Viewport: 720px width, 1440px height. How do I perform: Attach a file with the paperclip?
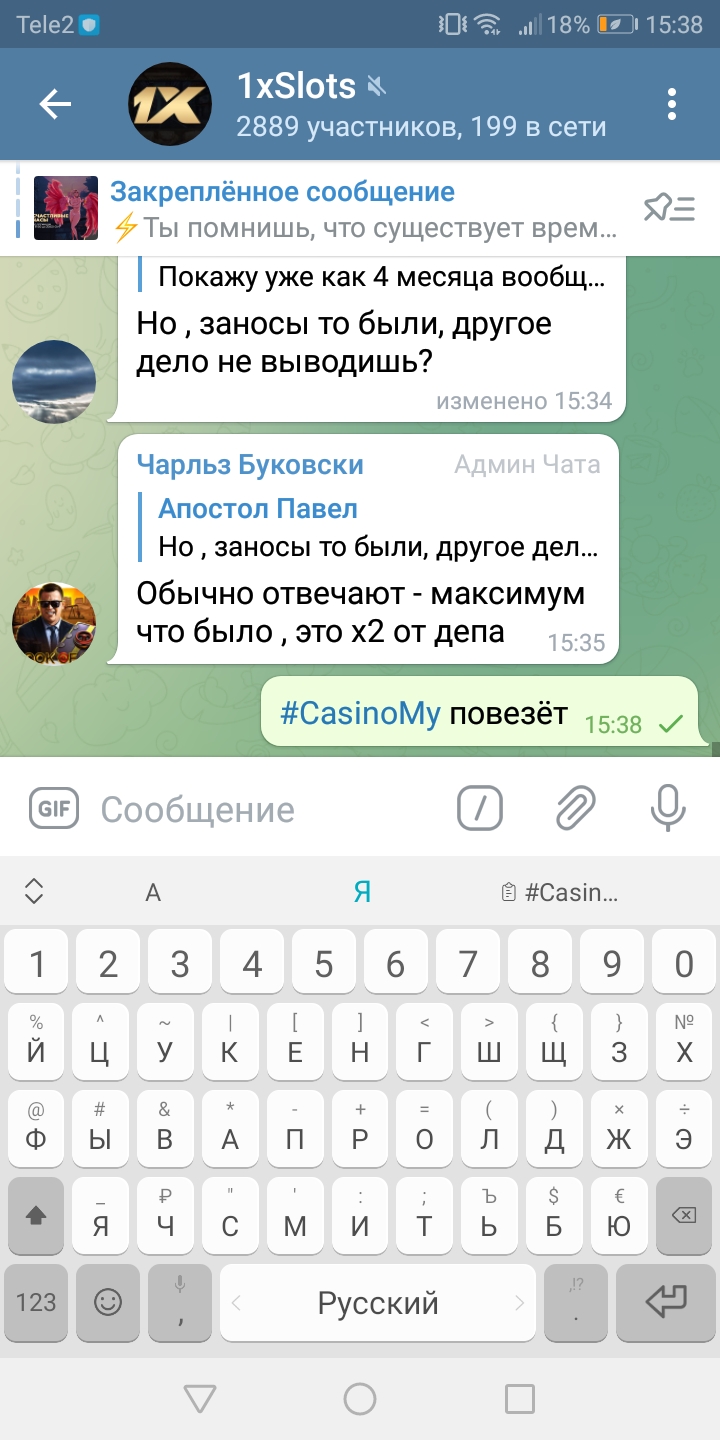click(x=576, y=808)
